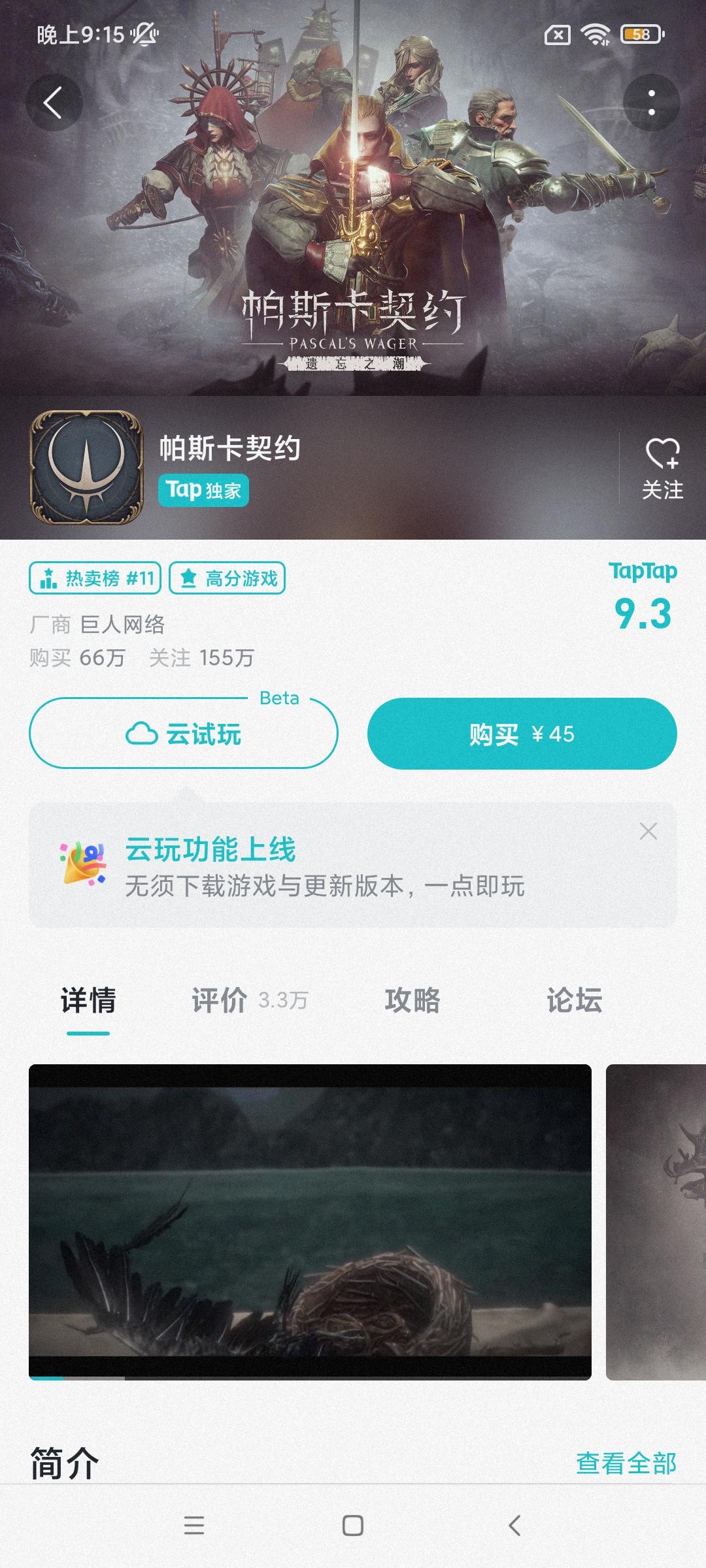Screen dimensions: 706x1568
Task: Tap the Tap独家 exclusive label
Action: coord(202,491)
